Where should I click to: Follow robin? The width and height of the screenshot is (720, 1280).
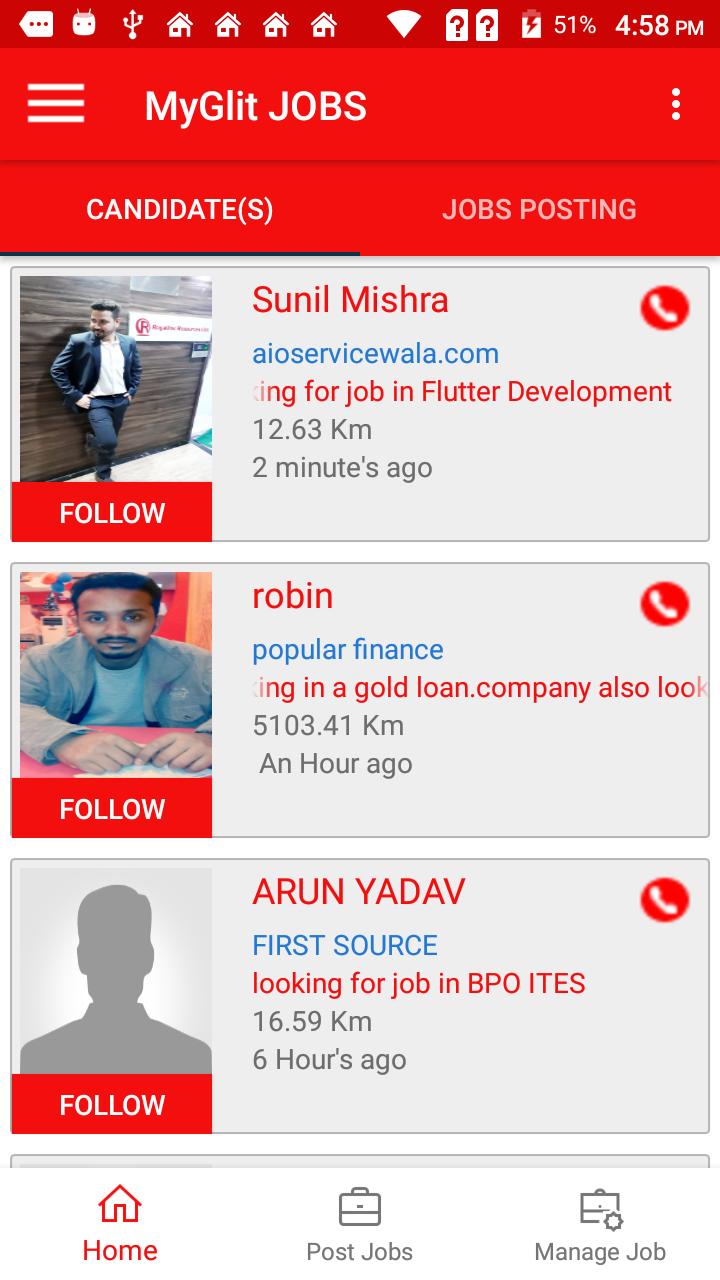112,809
